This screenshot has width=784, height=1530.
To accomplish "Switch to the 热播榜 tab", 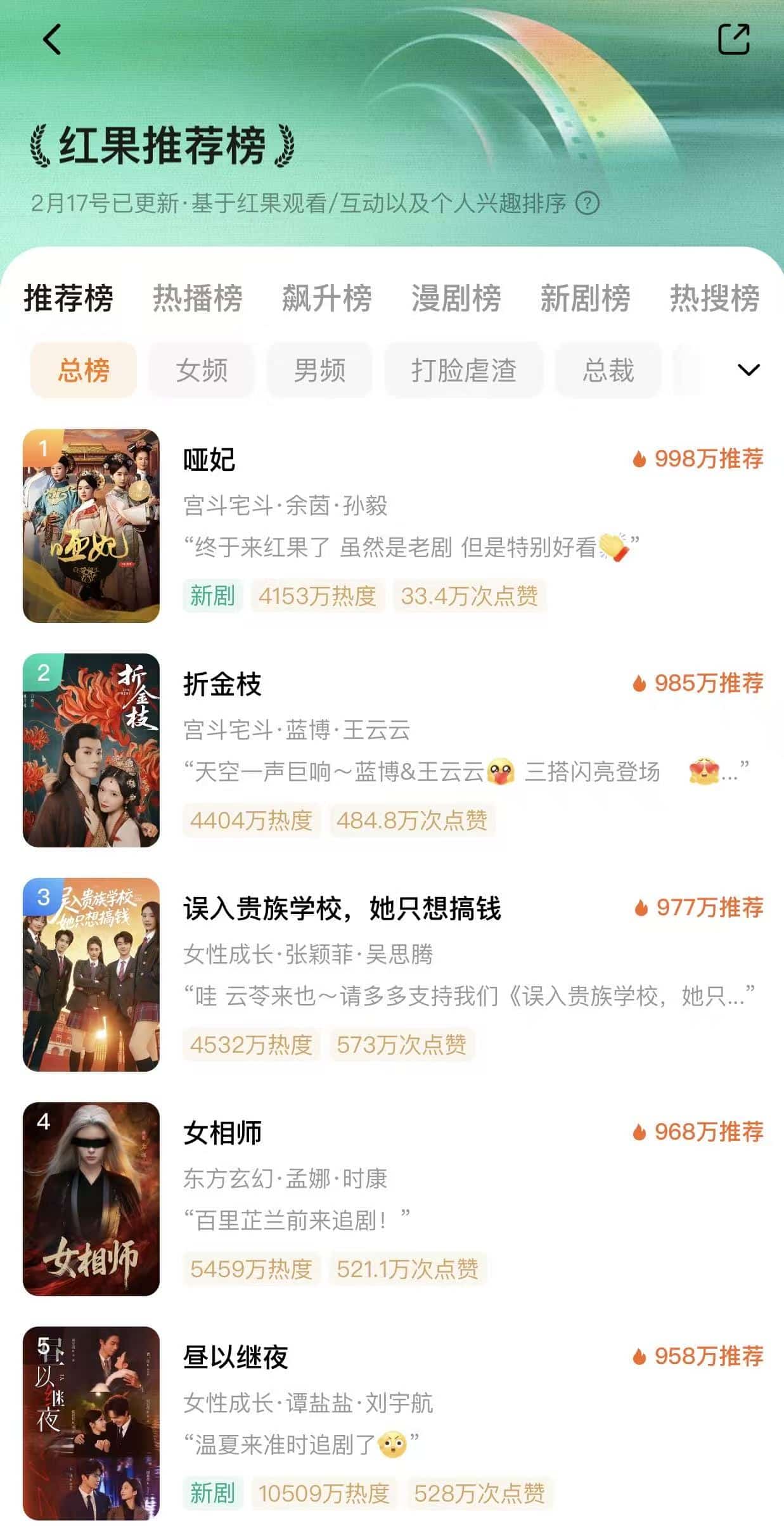I will click(x=197, y=298).
